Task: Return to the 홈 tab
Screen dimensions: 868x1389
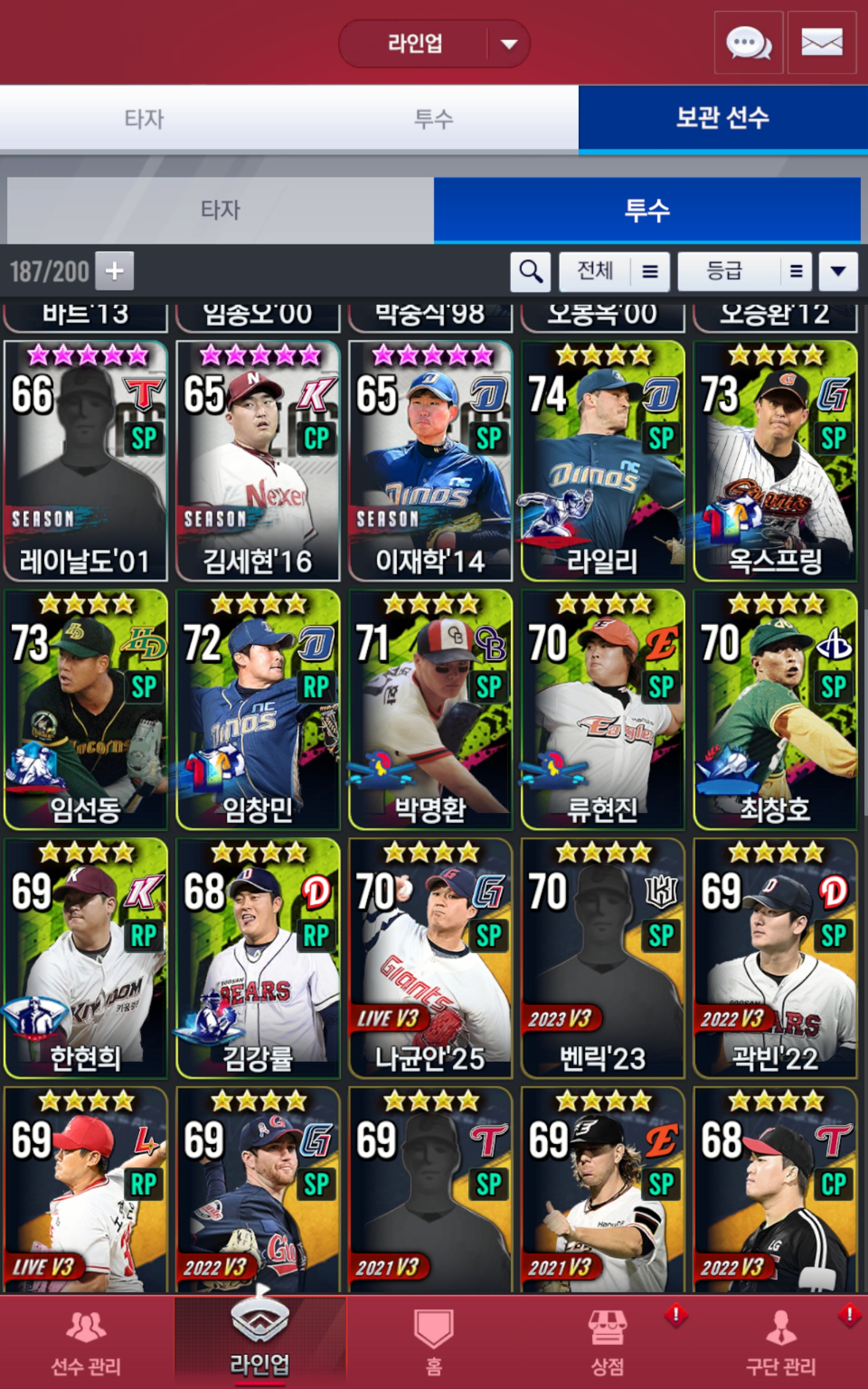Action: point(433,1343)
